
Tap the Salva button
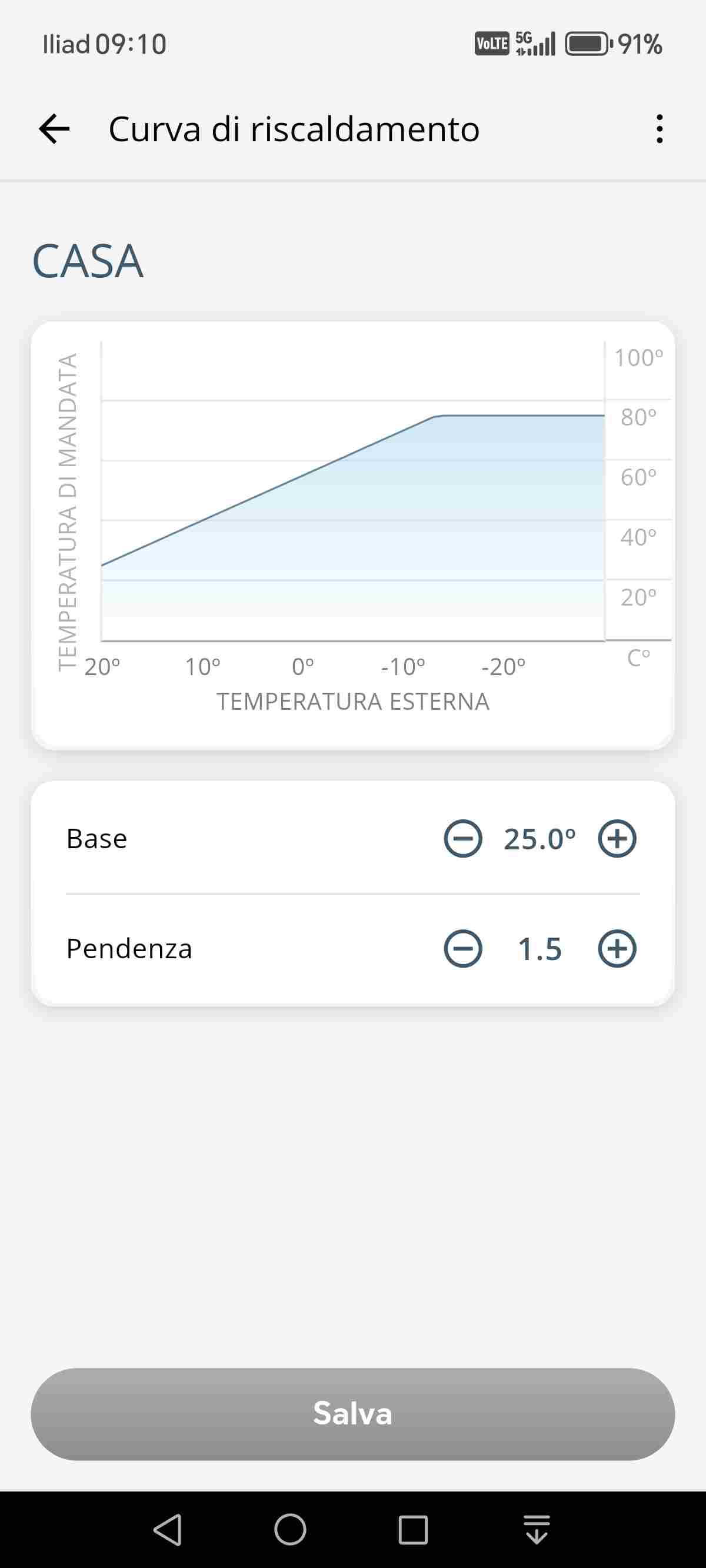click(353, 1413)
